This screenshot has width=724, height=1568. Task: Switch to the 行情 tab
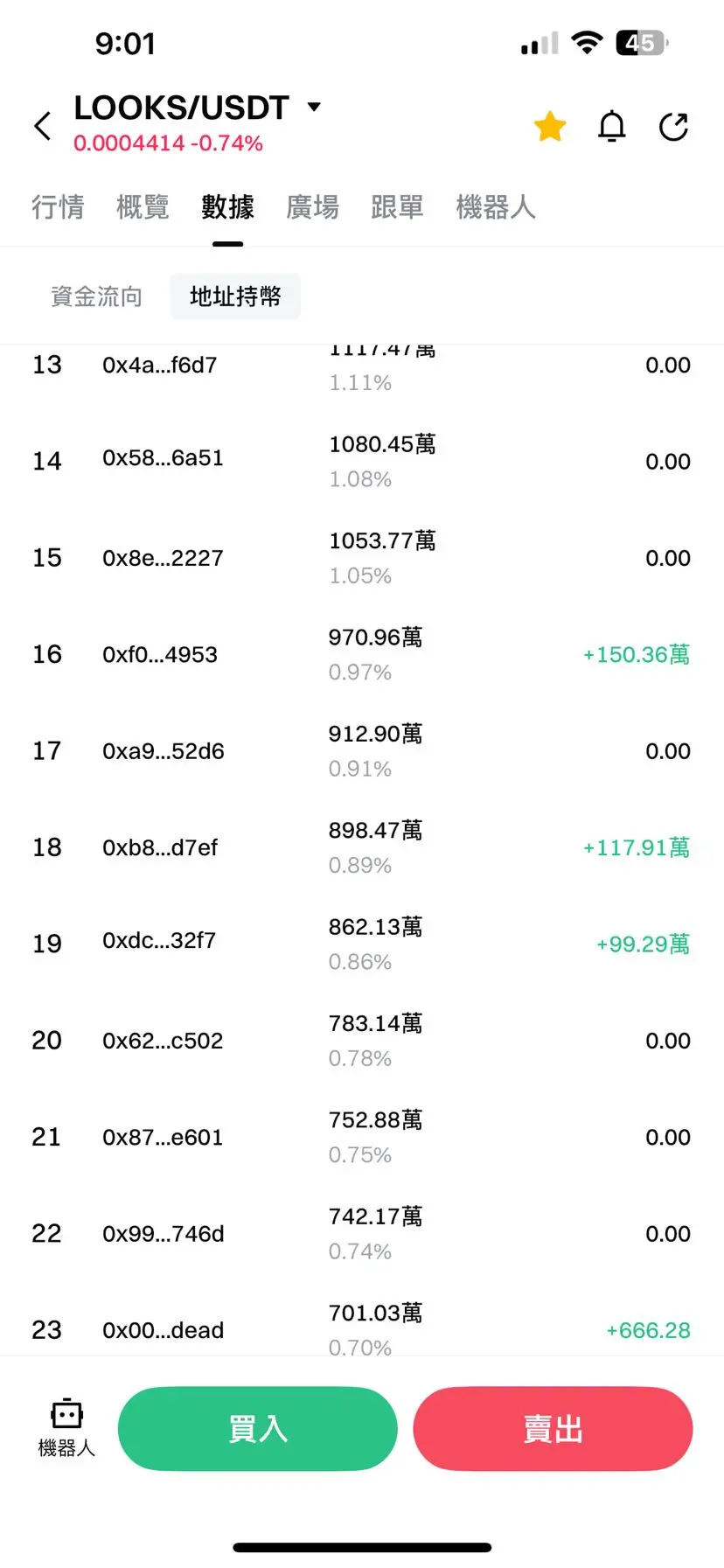click(x=58, y=207)
